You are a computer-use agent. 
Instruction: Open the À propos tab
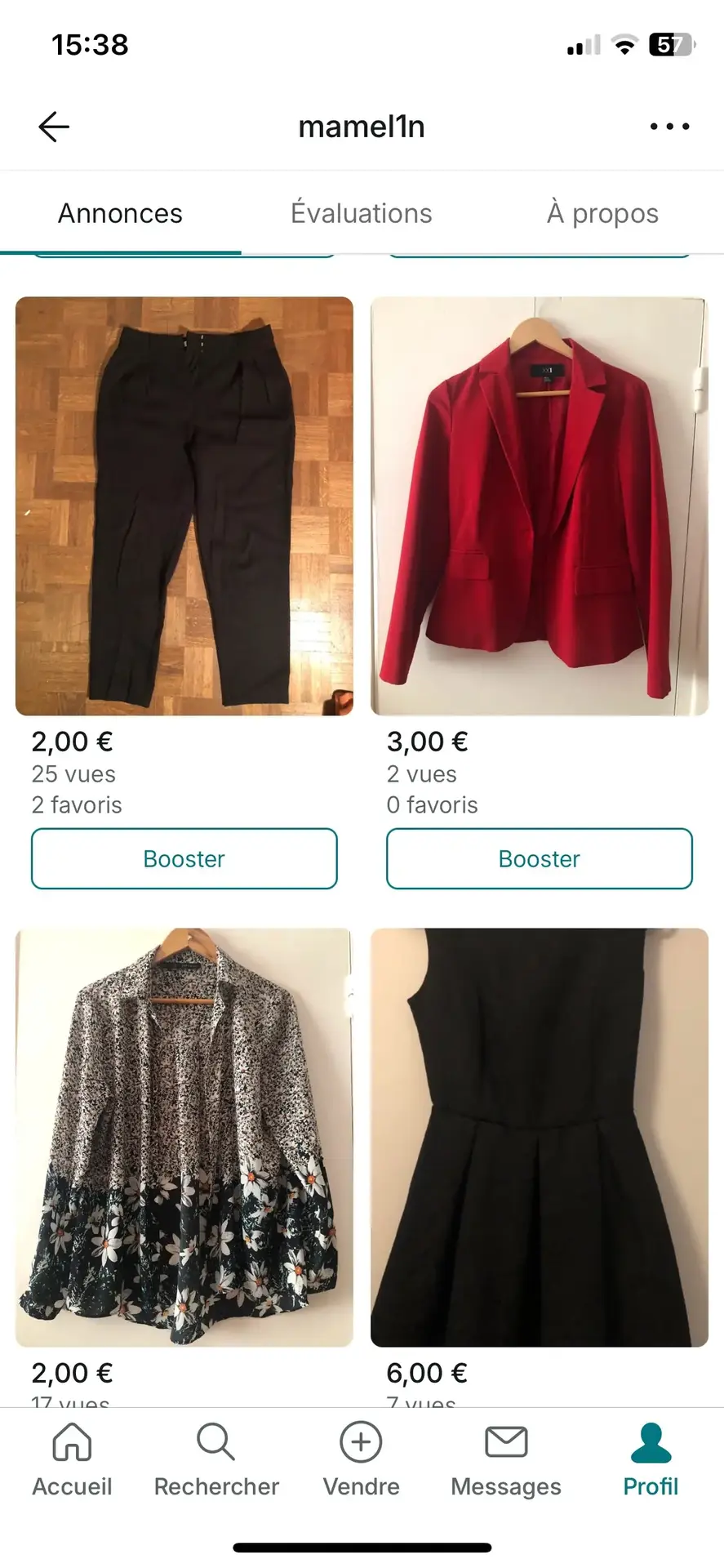[x=602, y=213]
